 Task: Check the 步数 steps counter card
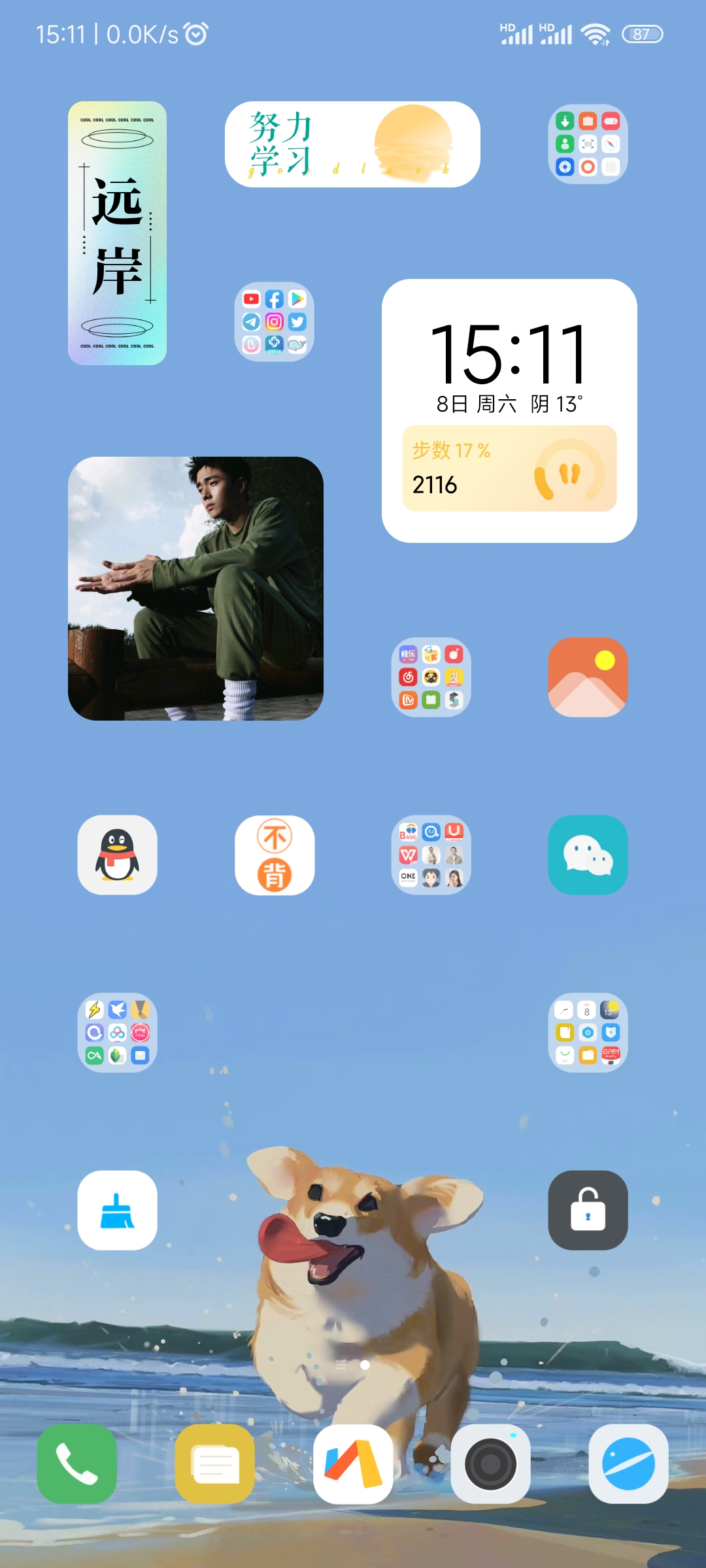coord(509,468)
